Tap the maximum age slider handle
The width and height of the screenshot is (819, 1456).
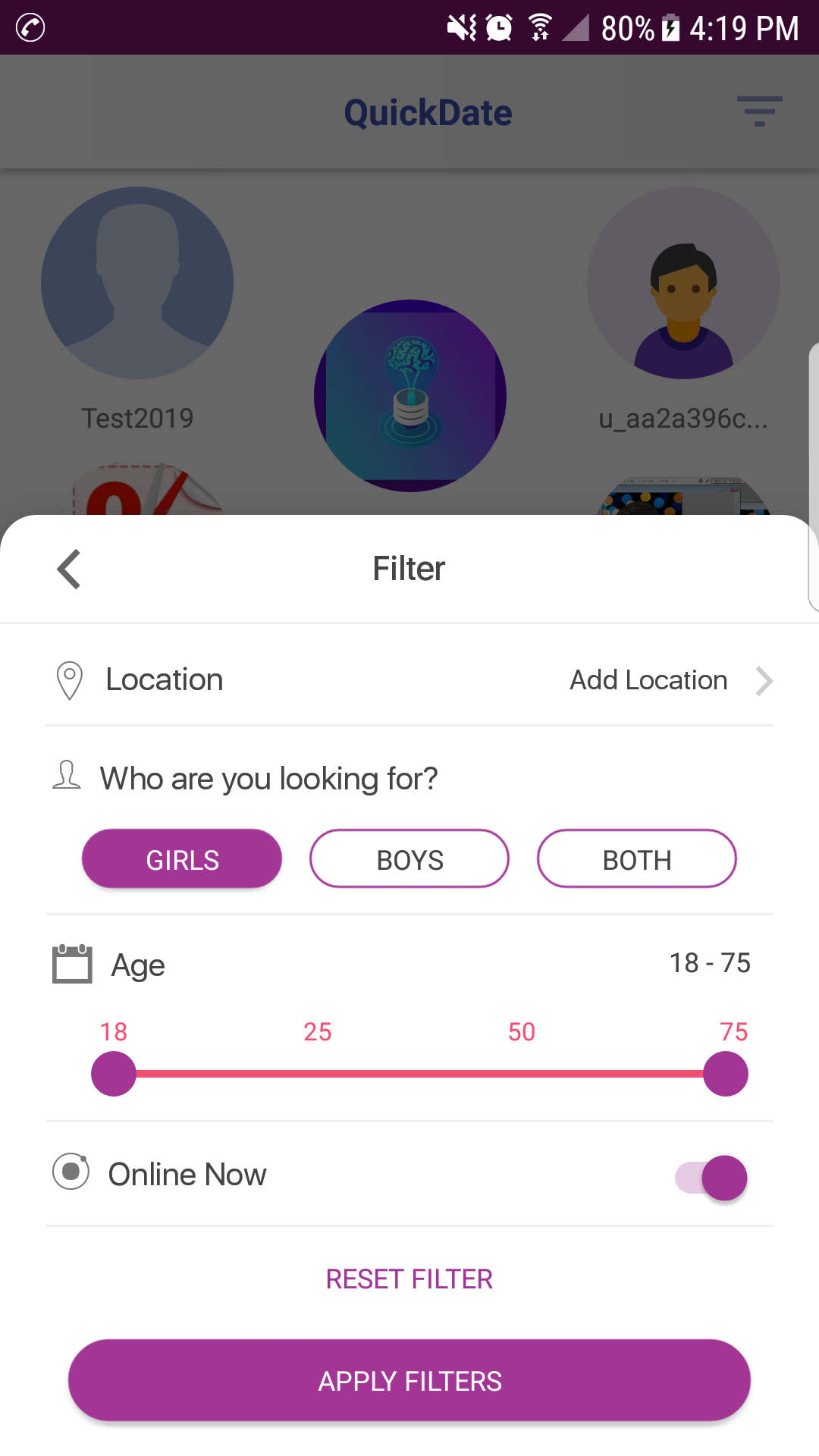pyautogui.click(x=726, y=1074)
